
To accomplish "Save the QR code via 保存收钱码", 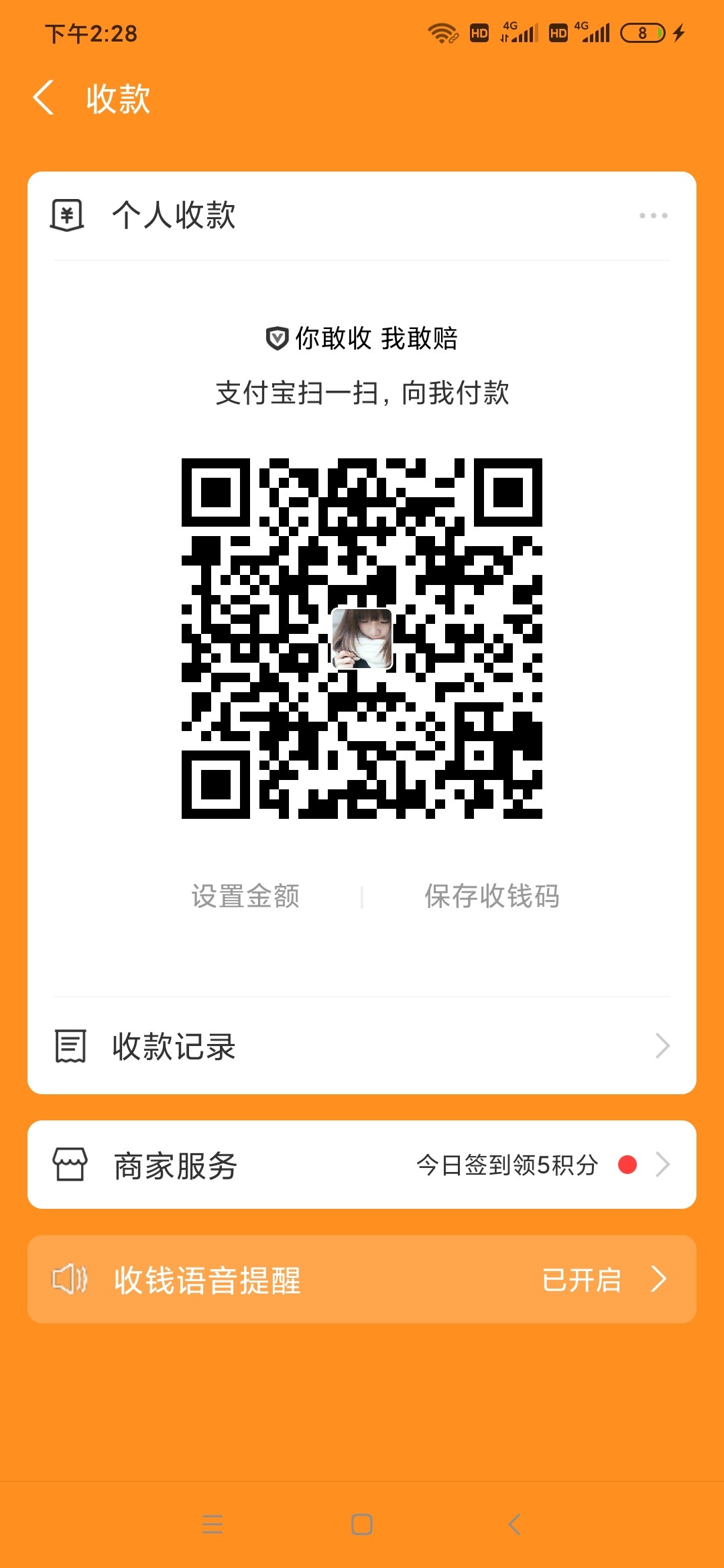I will click(492, 896).
